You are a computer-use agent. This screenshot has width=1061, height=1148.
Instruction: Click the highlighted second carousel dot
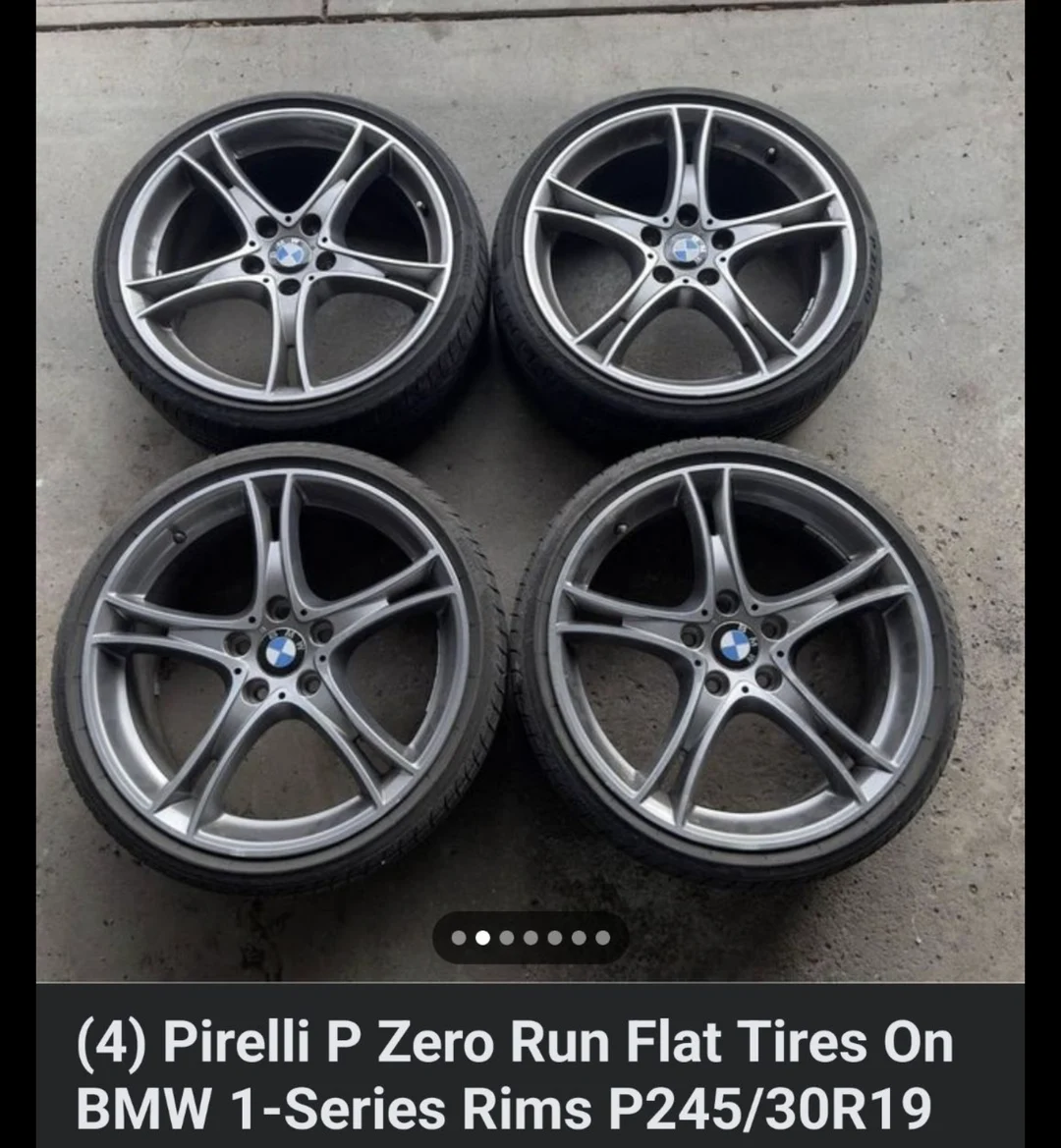[x=482, y=939]
